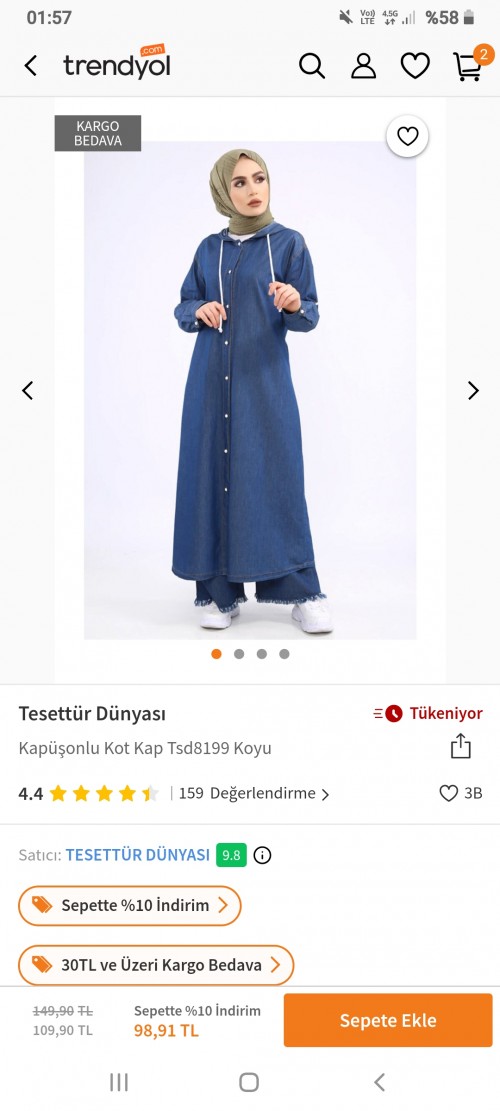Image resolution: width=500 pixels, height=1111 pixels.
Task: Open recent apps from the navigation bar
Action: point(119,1082)
